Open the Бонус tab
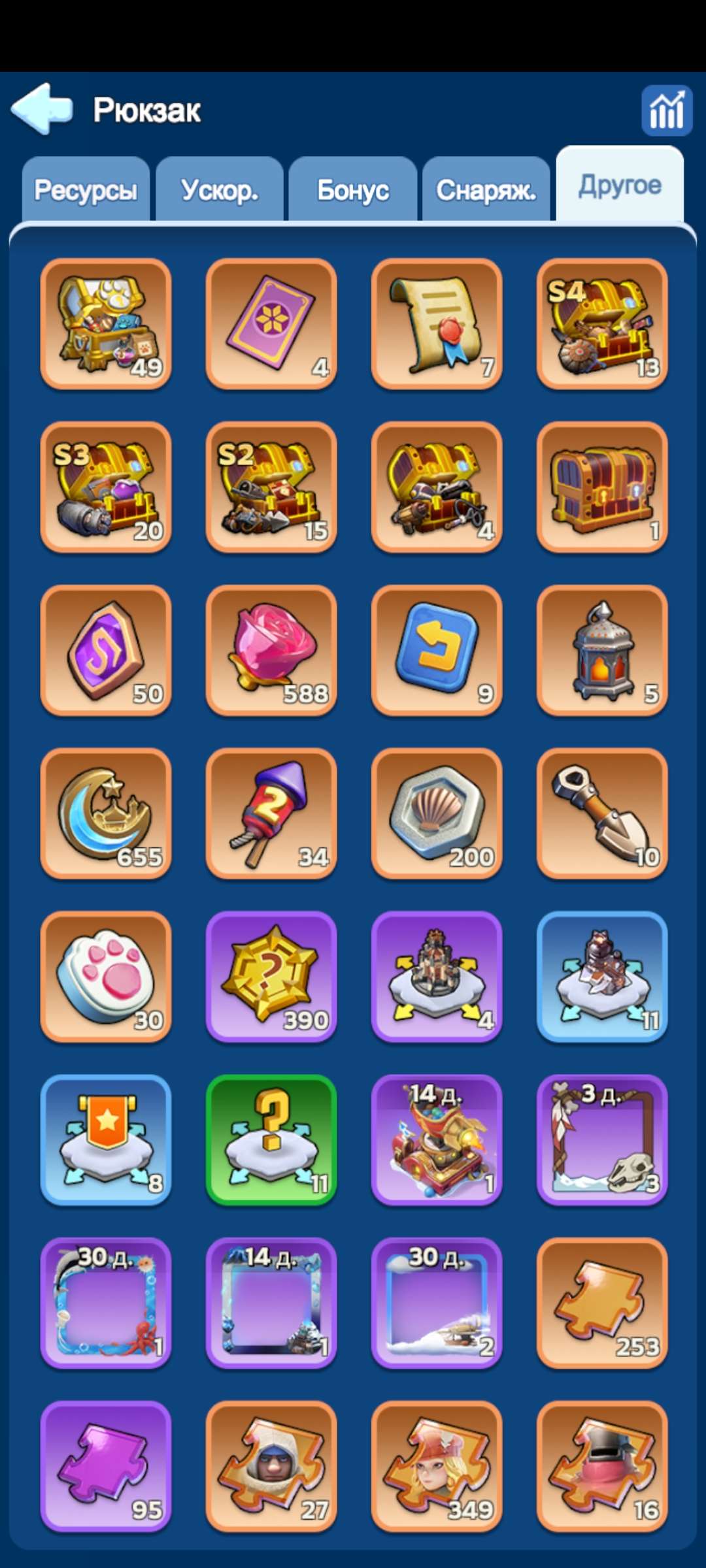Viewport: 706px width, 1568px height. 353,190
